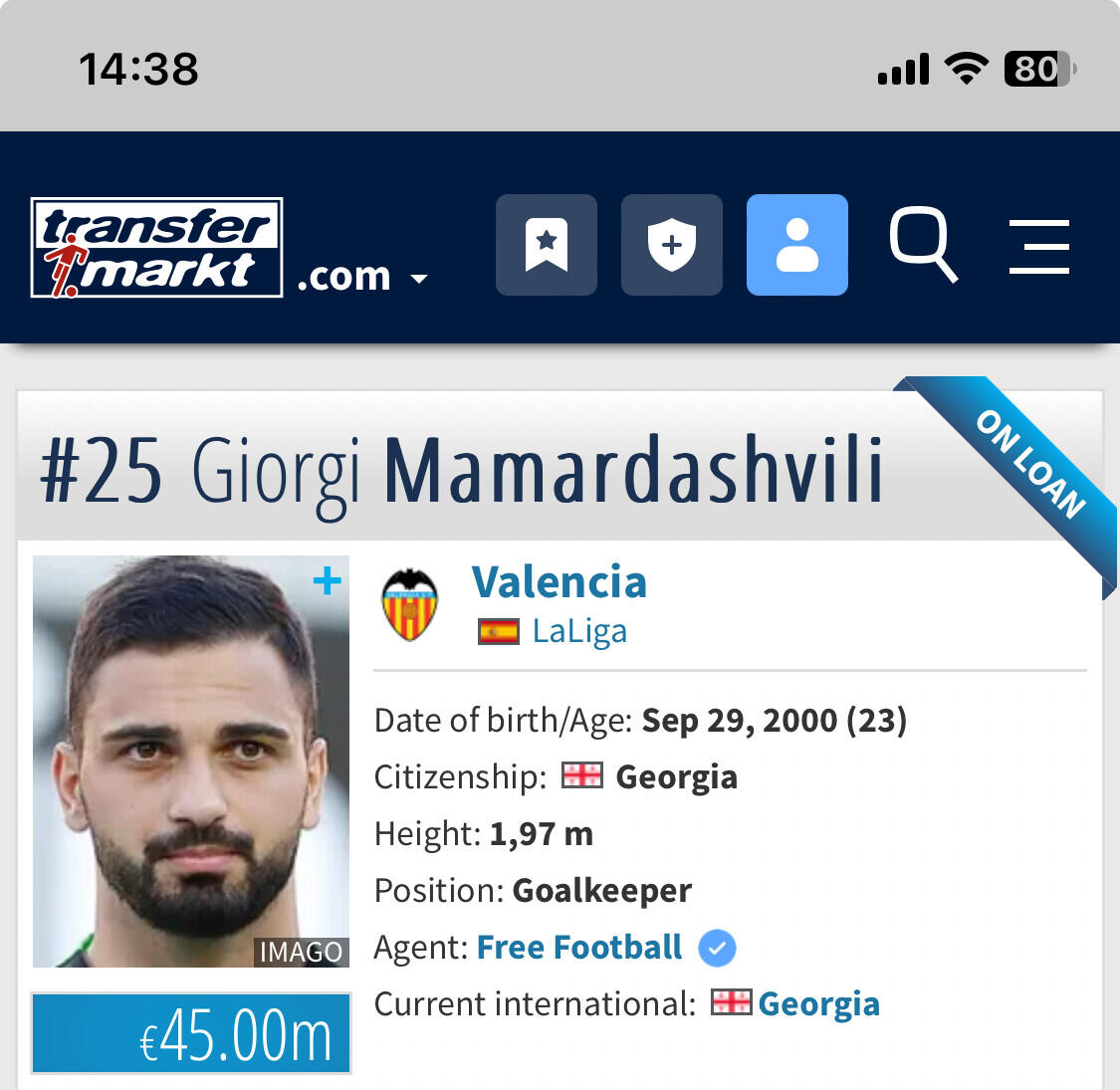The image size is (1120, 1090).
Task: Open the hamburger menu
Action: 1039,247
